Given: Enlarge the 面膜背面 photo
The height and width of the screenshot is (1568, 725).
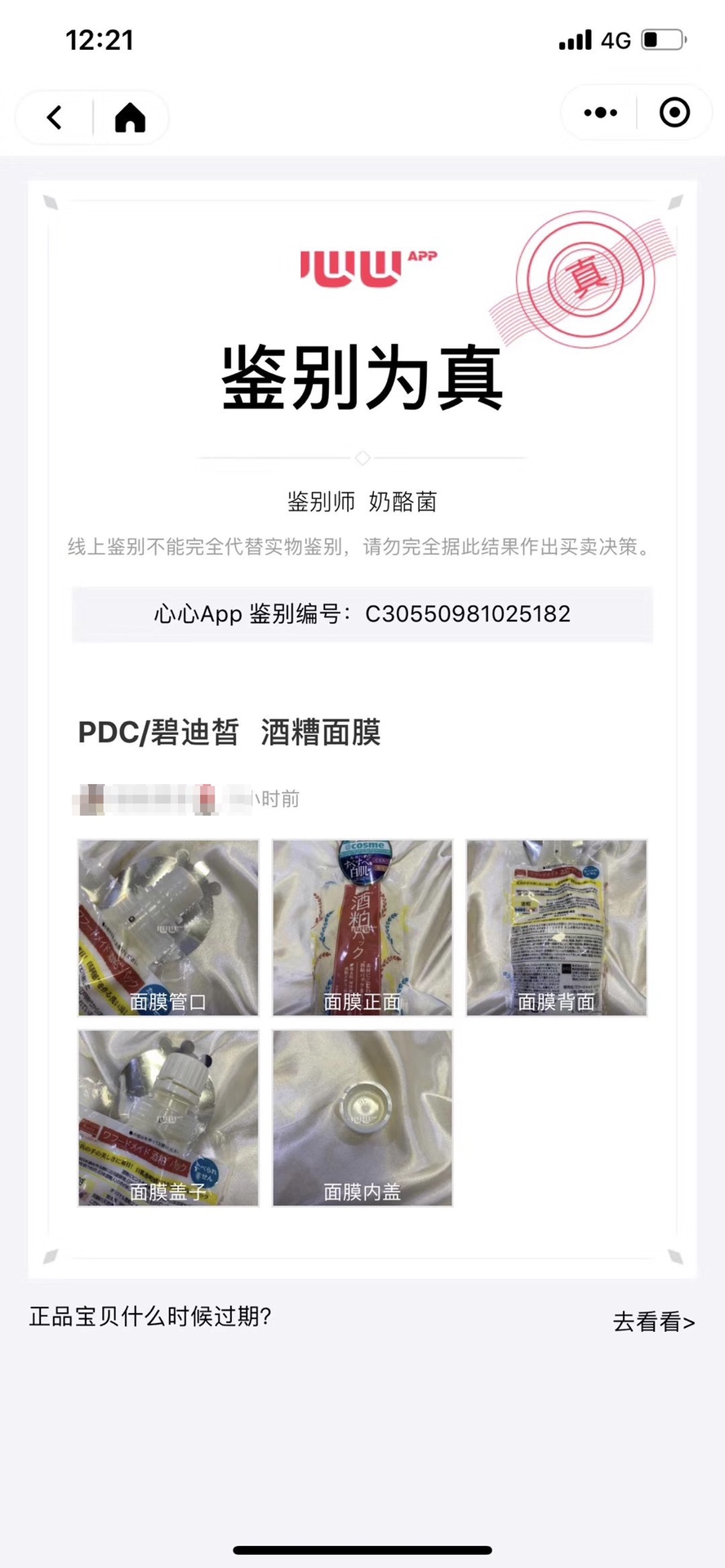Looking at the screenshot, I should pyautogui.click(x=556, y=927).
